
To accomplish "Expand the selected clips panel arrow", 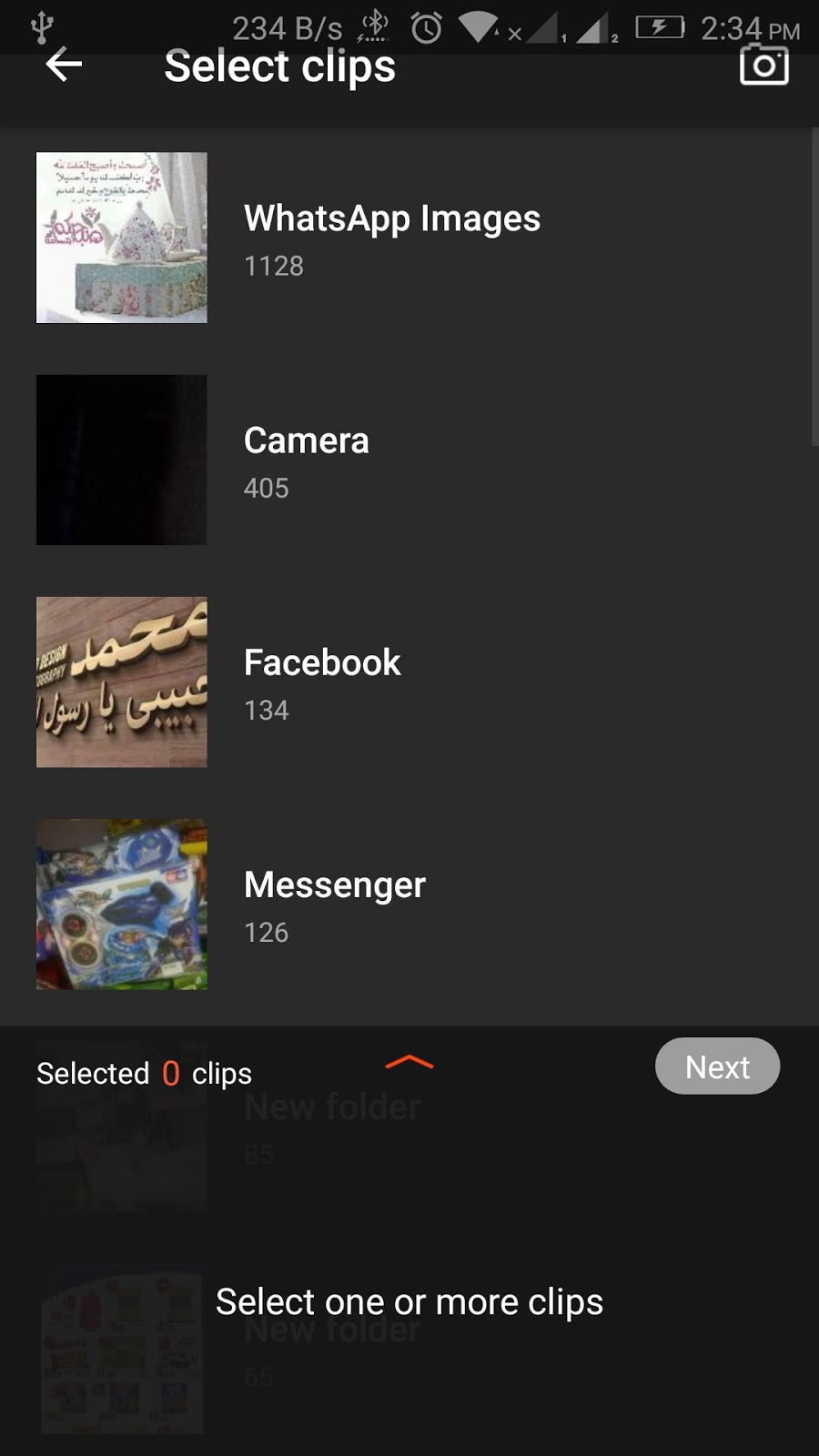I will click(x=409, y=1063).
